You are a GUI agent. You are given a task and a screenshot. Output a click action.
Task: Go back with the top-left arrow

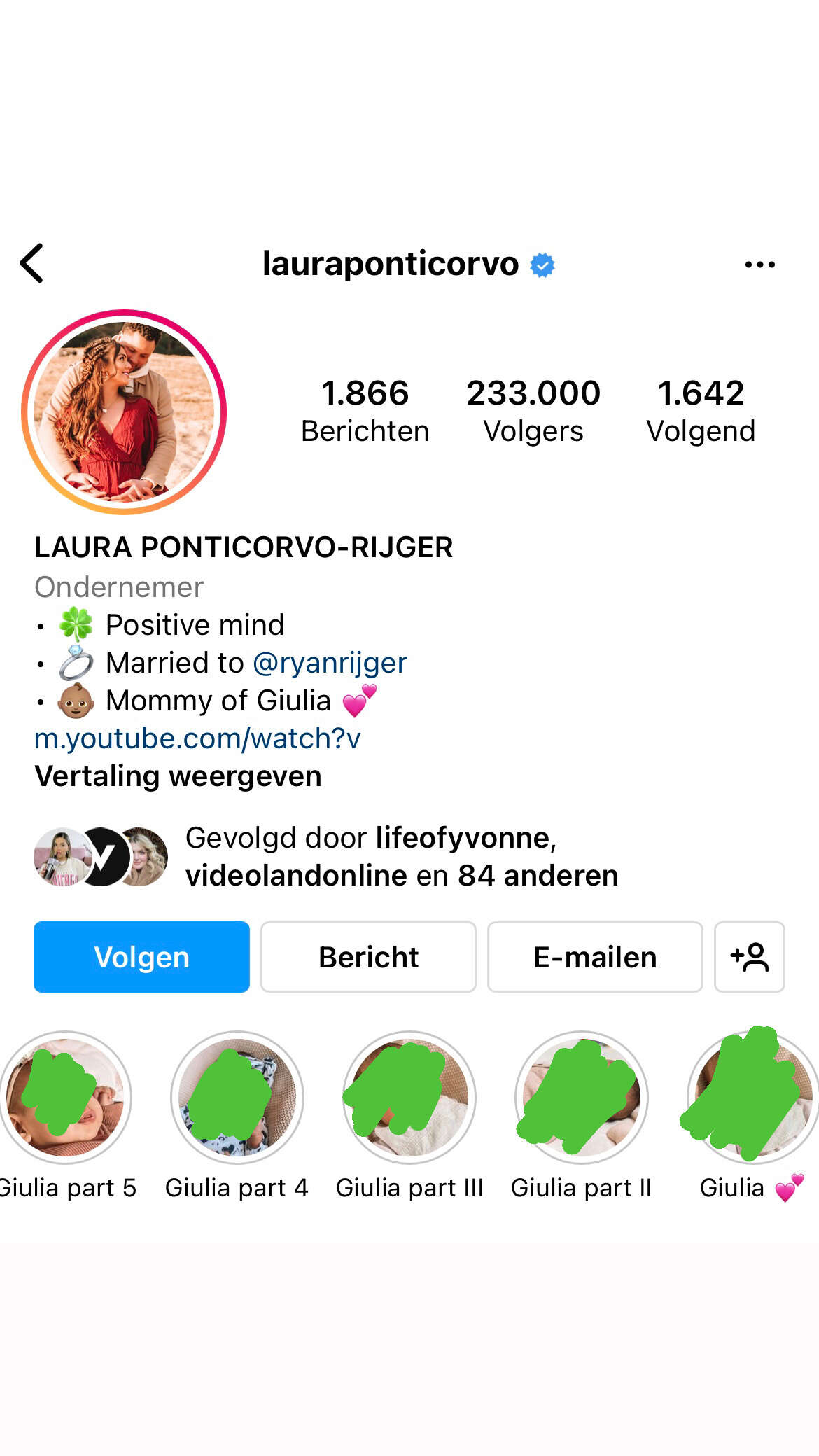point(31,263)
